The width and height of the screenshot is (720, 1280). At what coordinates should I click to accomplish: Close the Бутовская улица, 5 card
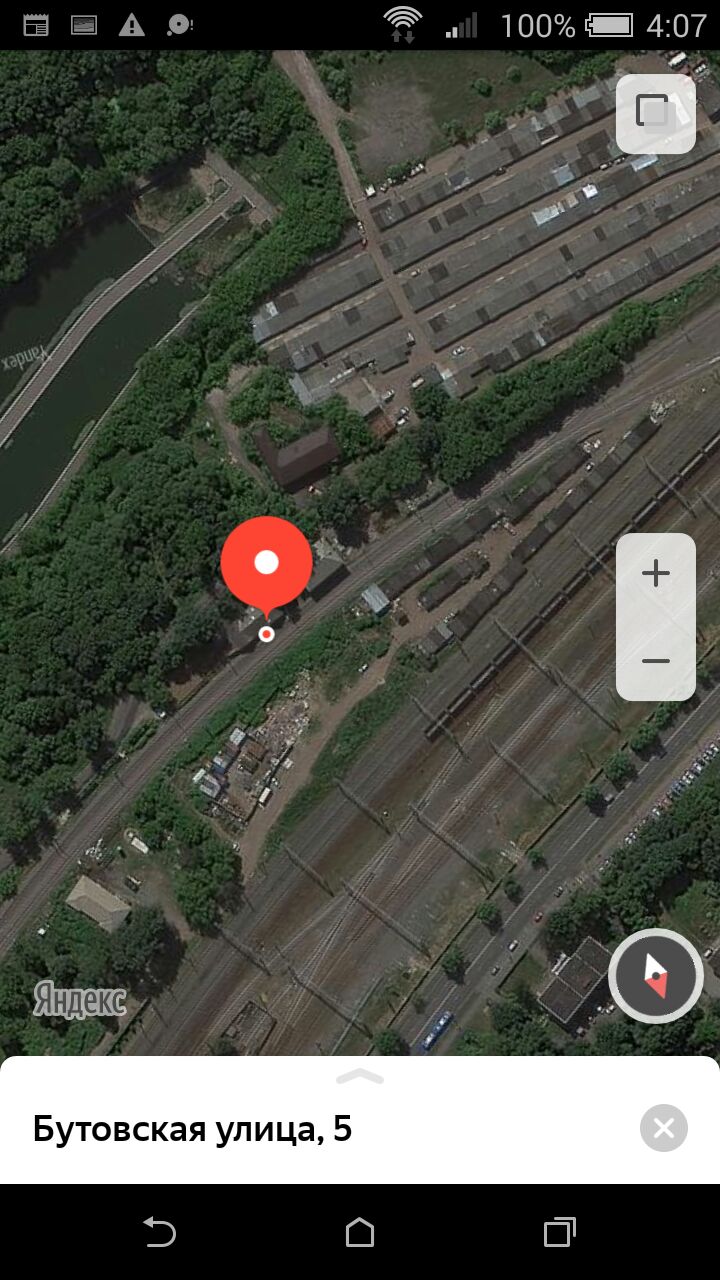(x=664, y=1129)
